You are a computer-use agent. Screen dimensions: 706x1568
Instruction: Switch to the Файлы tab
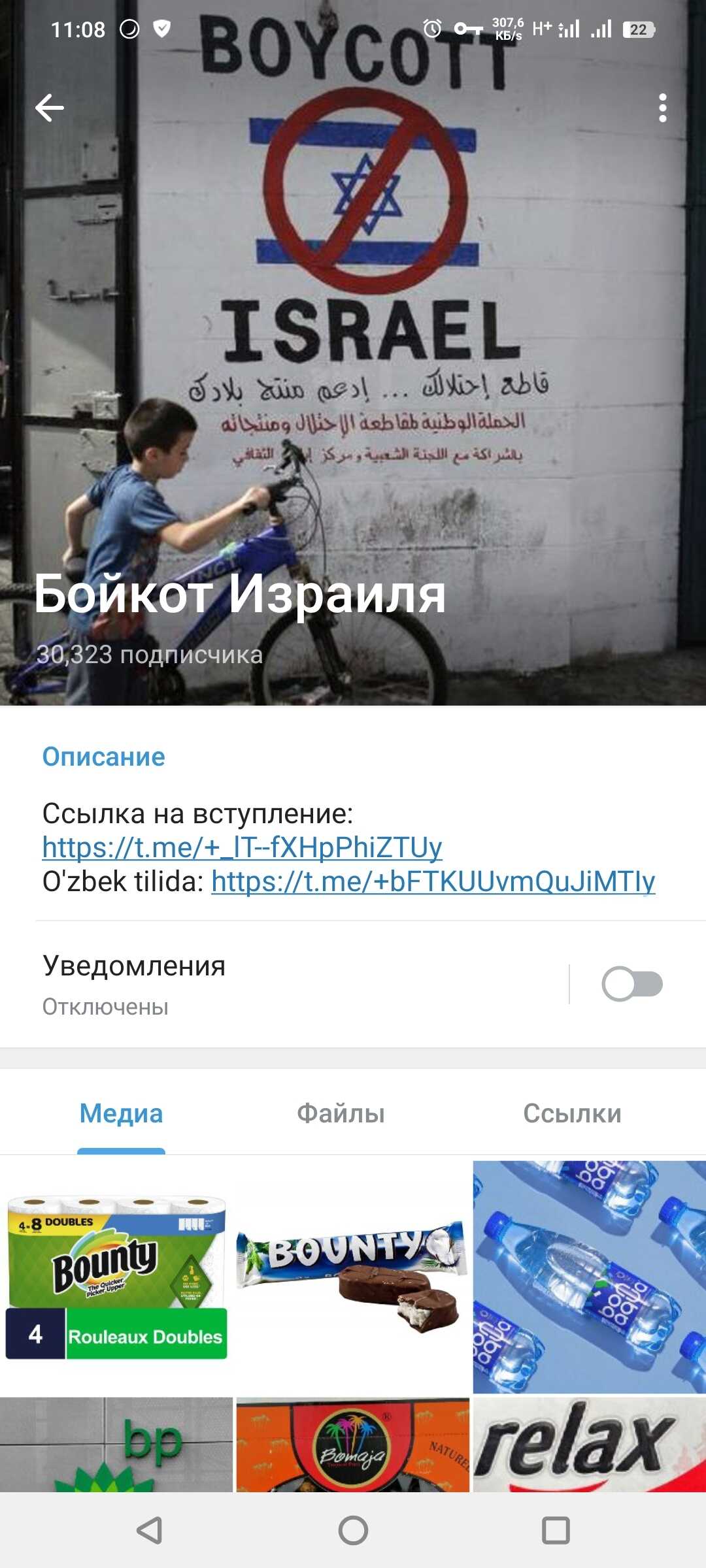click(341, 1113)
